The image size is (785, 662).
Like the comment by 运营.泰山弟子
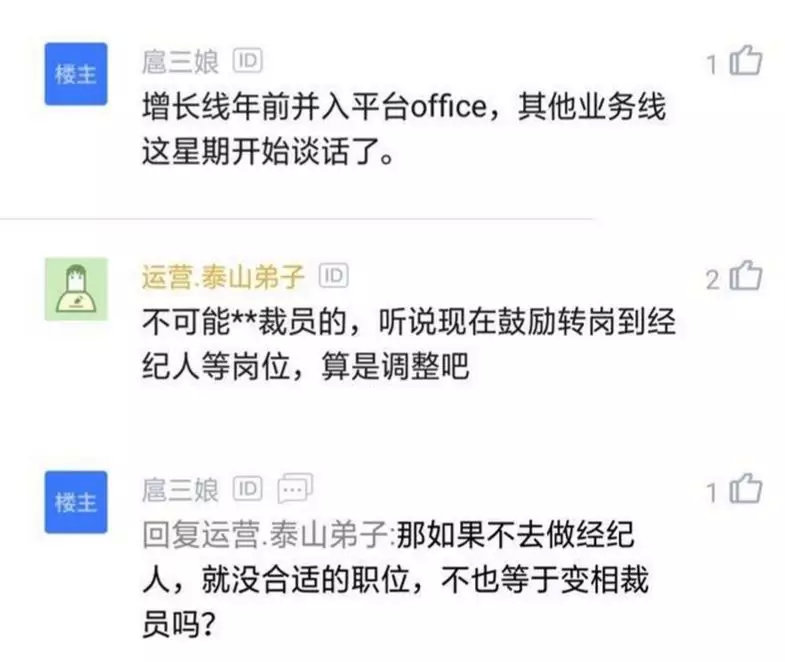click(745, 277)
